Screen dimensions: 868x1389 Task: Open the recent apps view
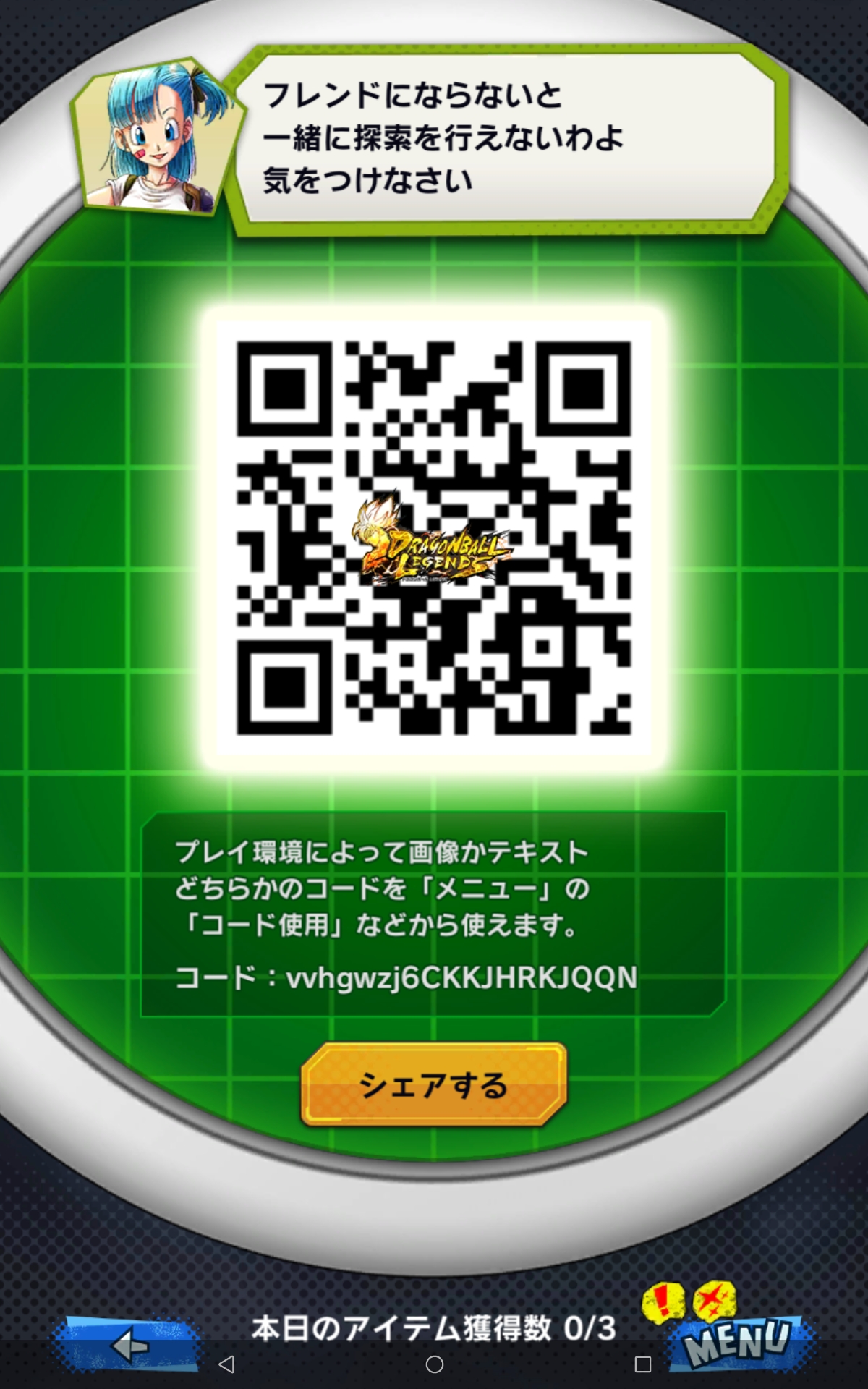point(642,1364)
